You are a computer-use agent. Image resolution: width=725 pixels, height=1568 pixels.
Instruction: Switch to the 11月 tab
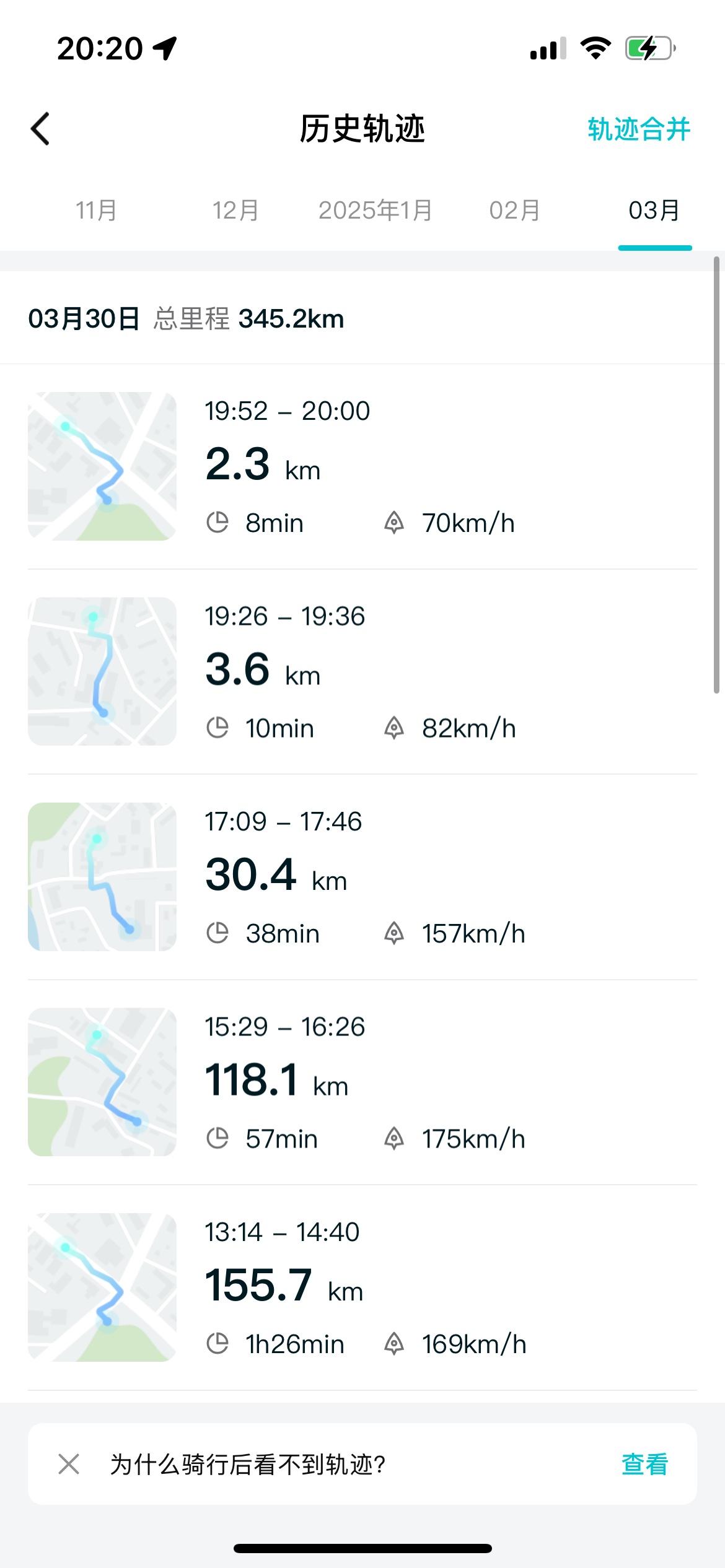pos(96,210)
